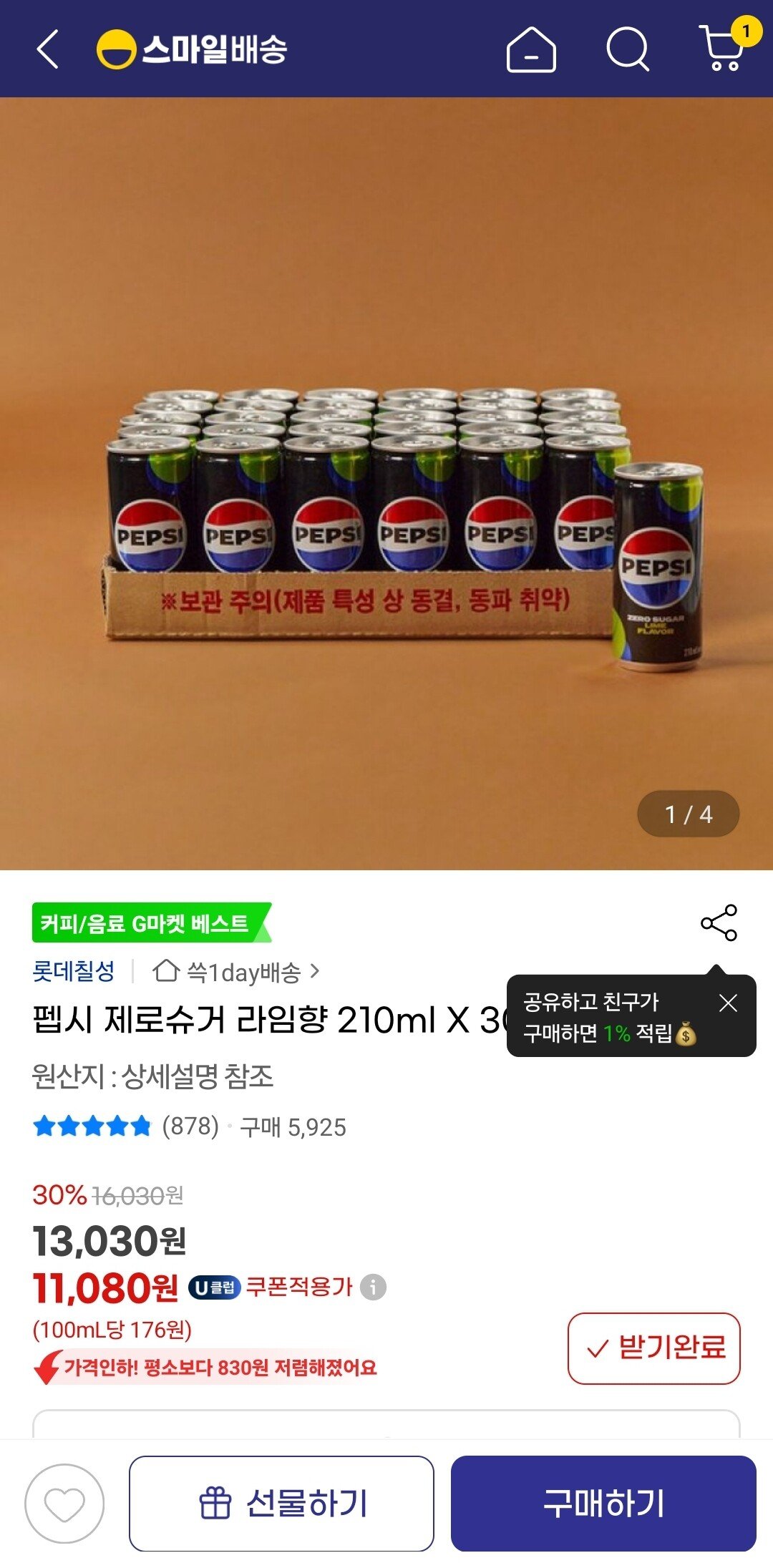Open the search magnifier icon
The height and width of the screenshot is (1568, 773).
(x=627, y=49)
